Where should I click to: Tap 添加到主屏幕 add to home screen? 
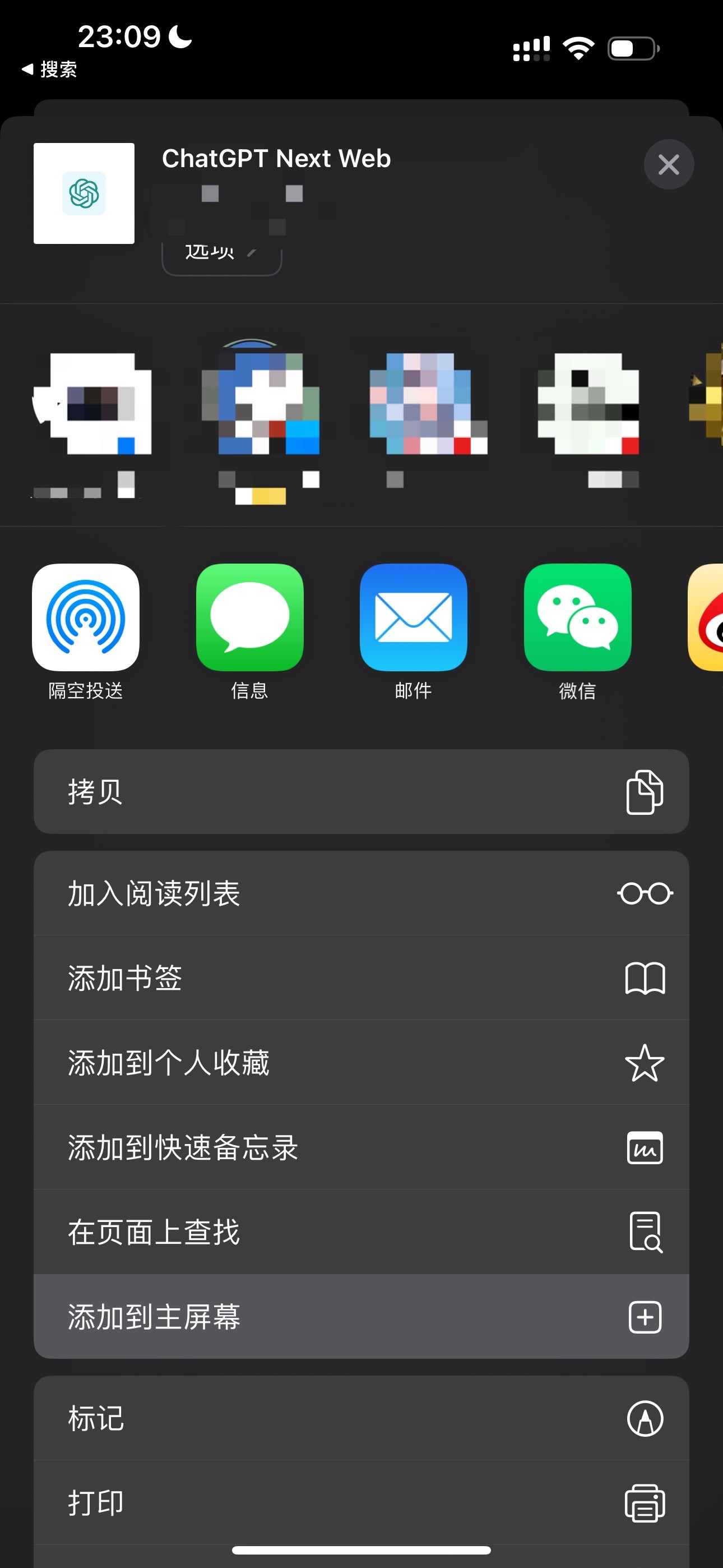(x=361, y=1316)
